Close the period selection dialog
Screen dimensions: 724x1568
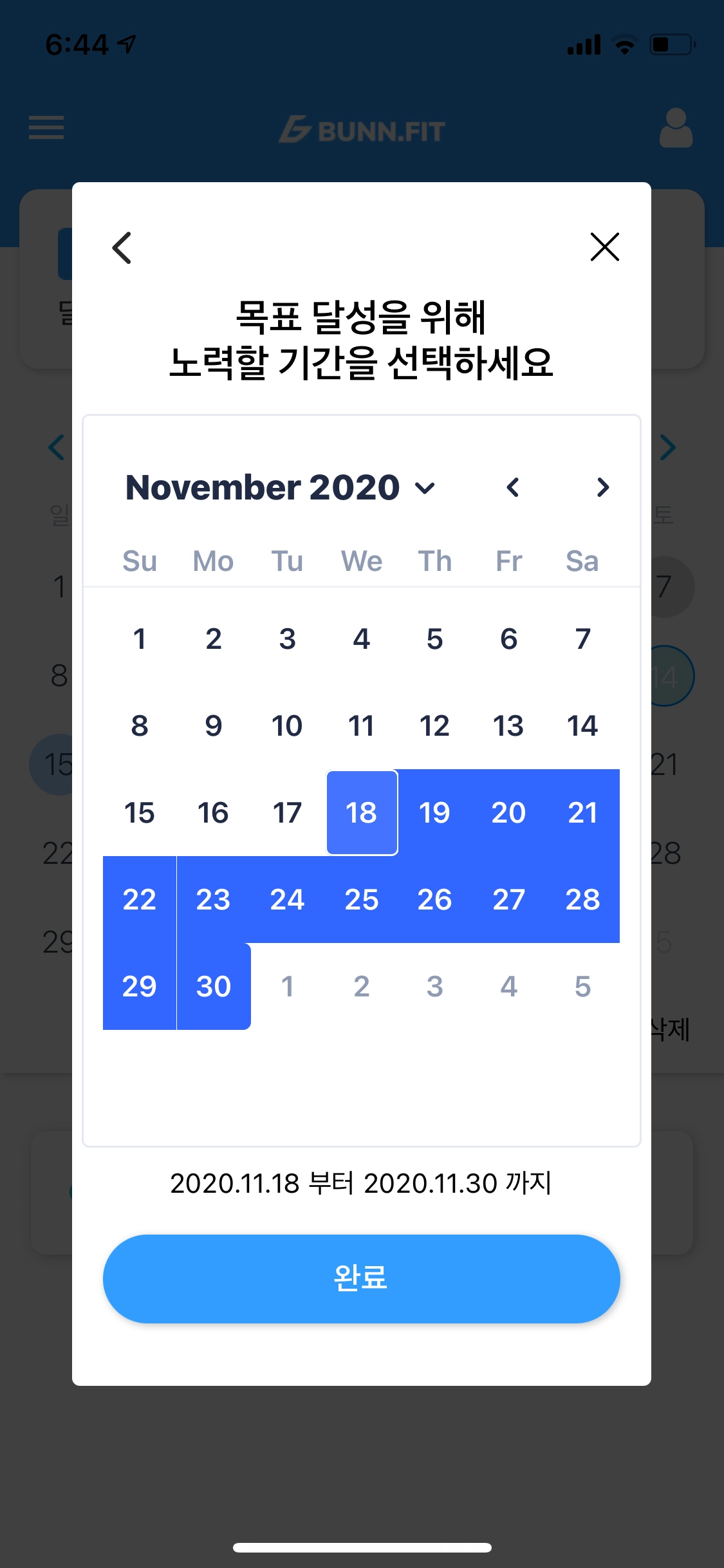pyautogui.click(x=604, y=247)
